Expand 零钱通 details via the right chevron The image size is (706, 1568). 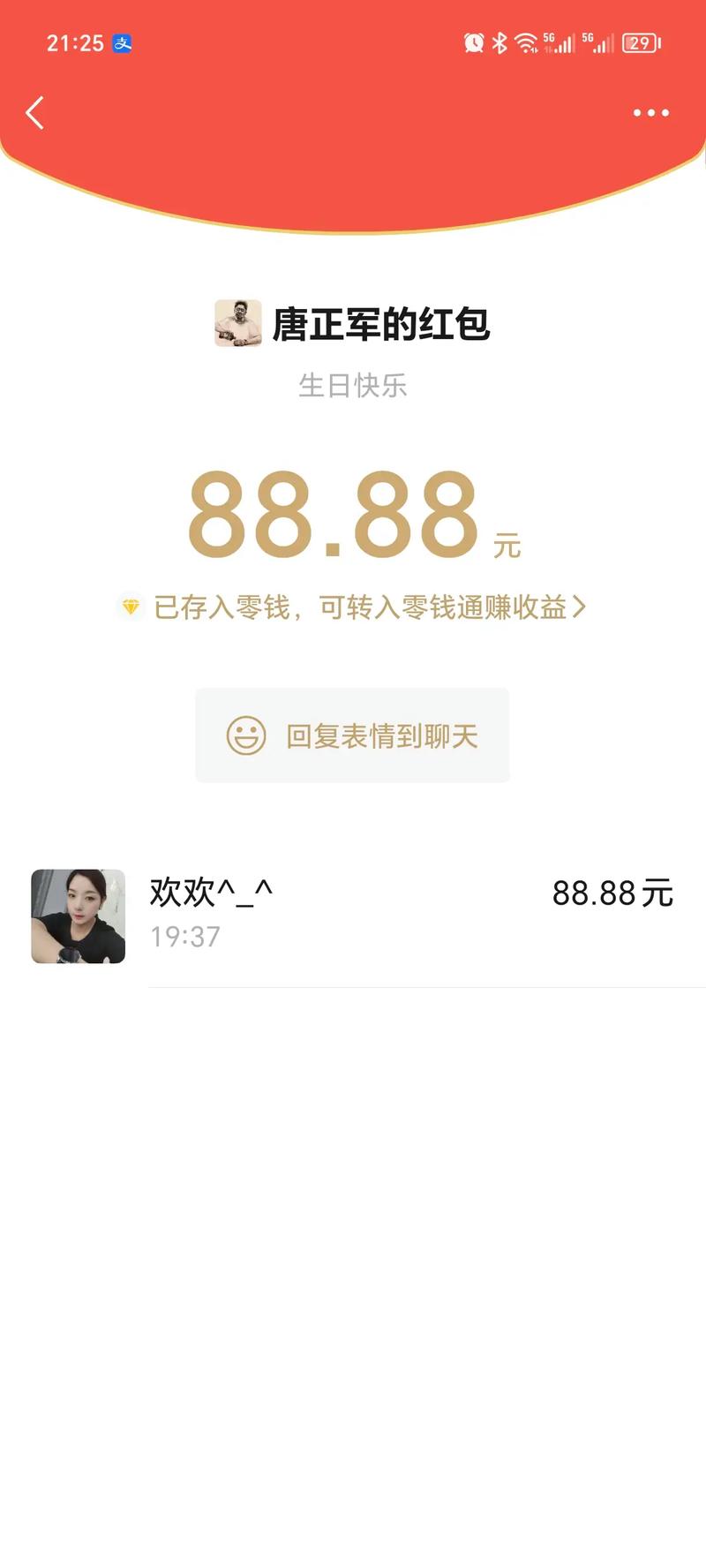coord(581,607)
